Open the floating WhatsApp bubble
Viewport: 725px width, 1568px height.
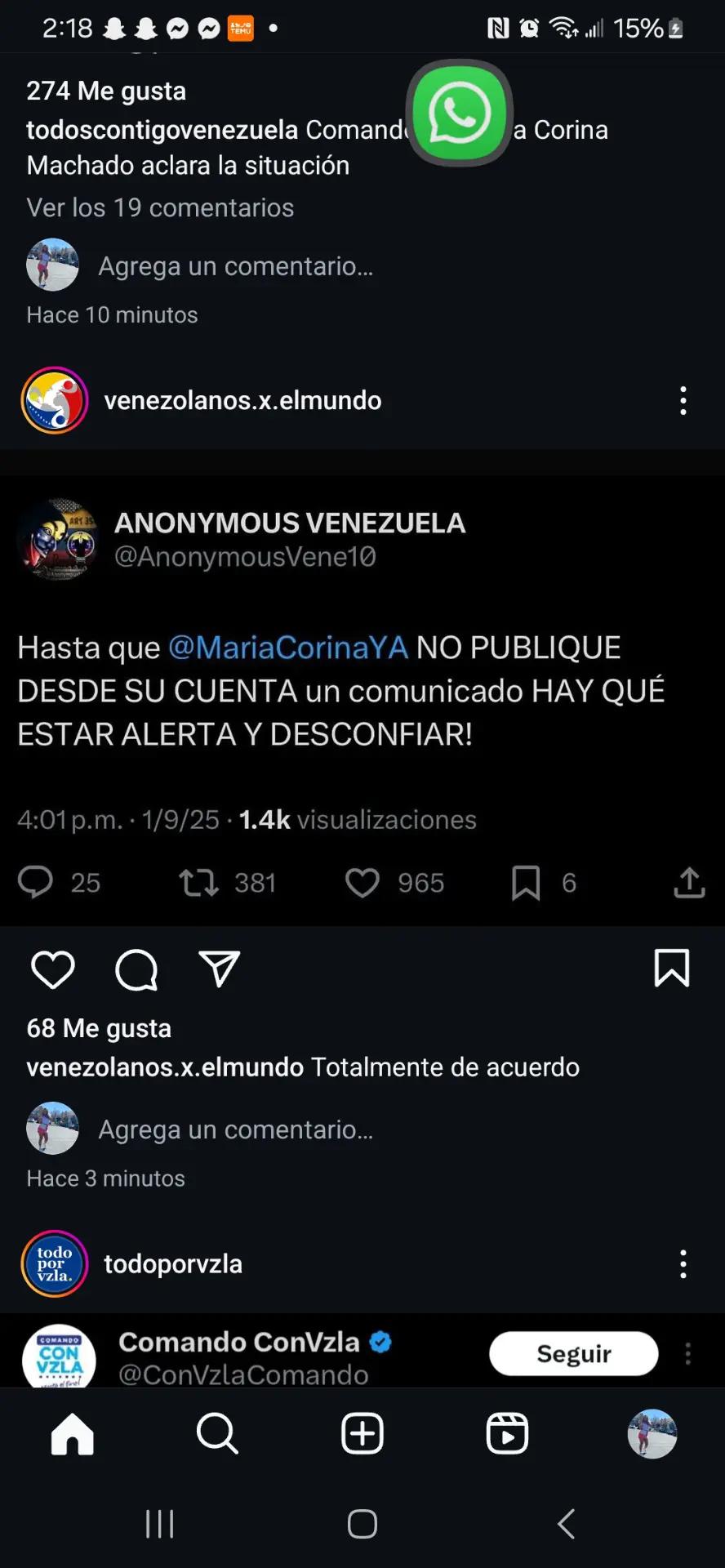tap(460, 114)
